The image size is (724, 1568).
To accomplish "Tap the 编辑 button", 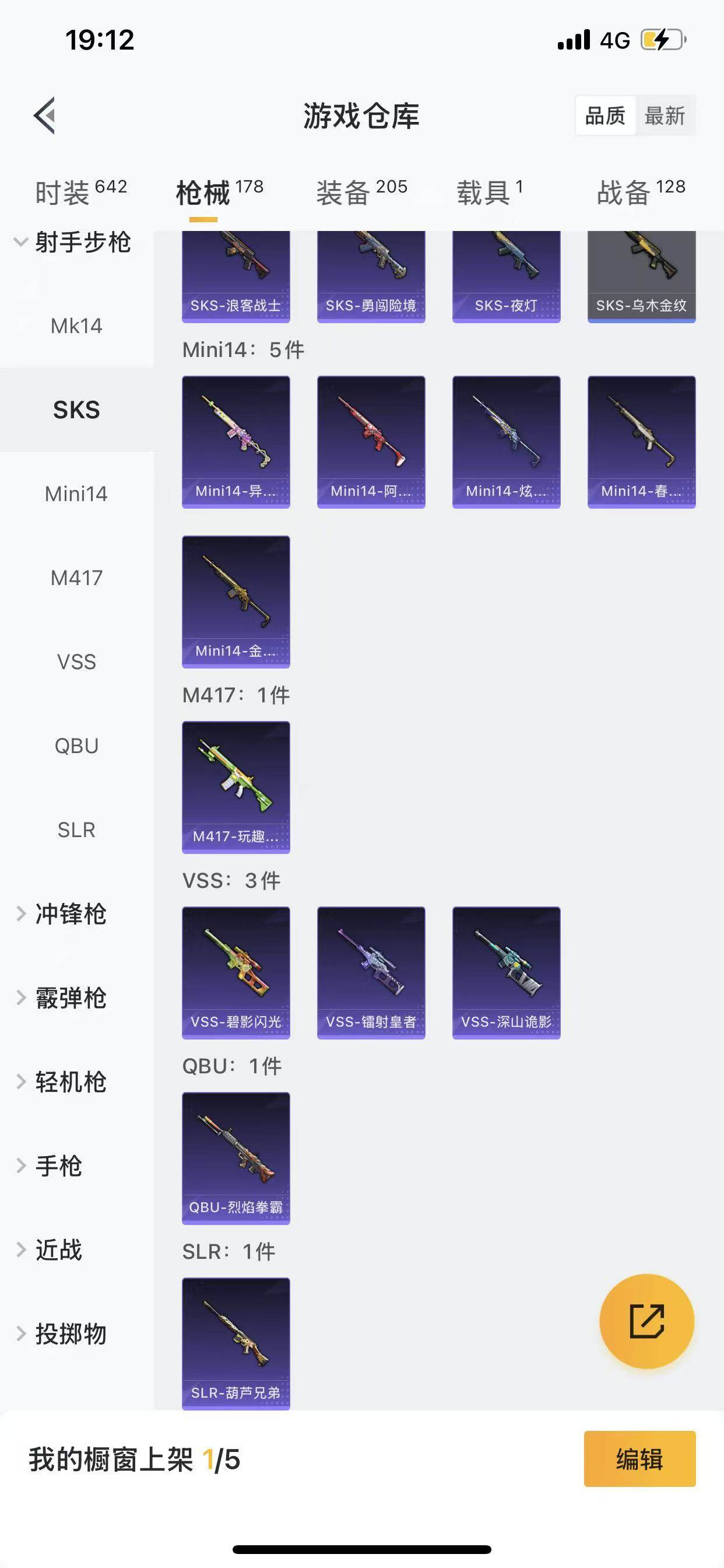I will [639, 1459].
